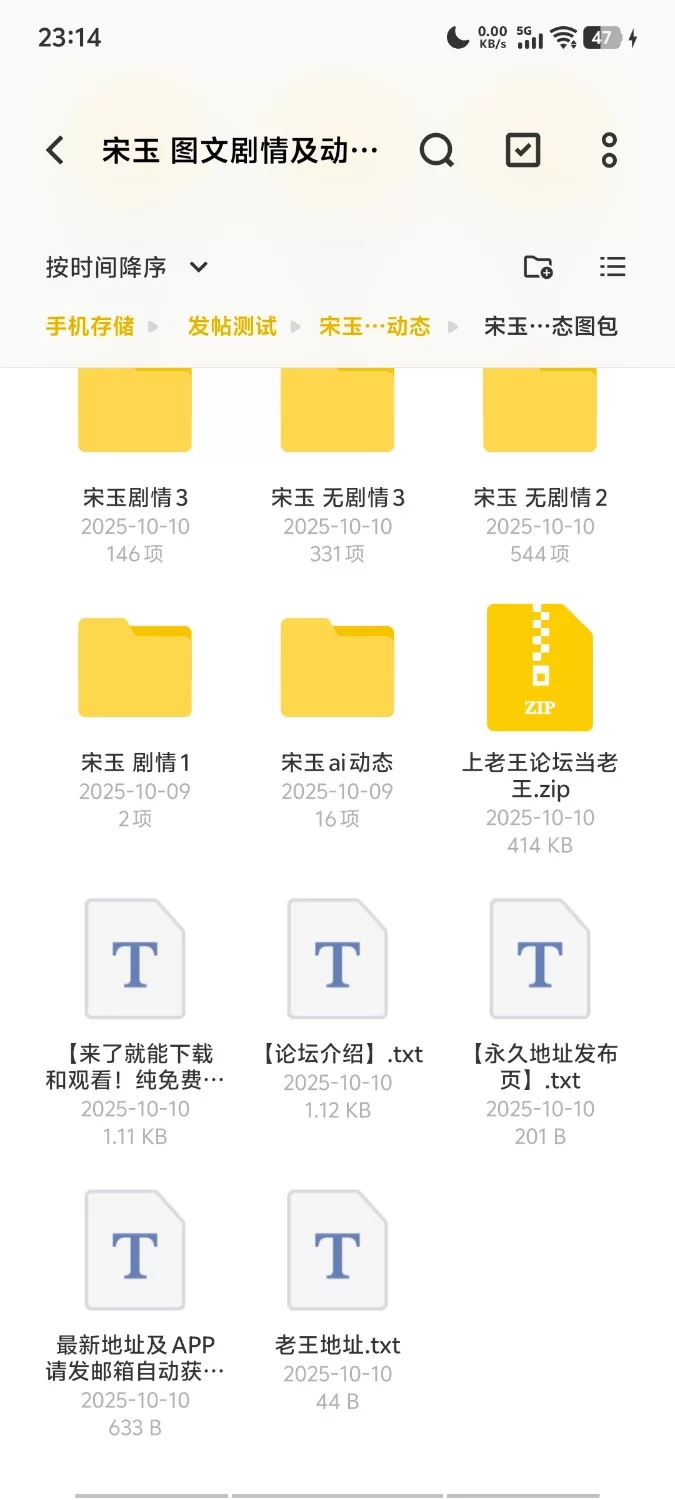Switch to list view layout
The image size is (675, 1500).
(612, 267)
